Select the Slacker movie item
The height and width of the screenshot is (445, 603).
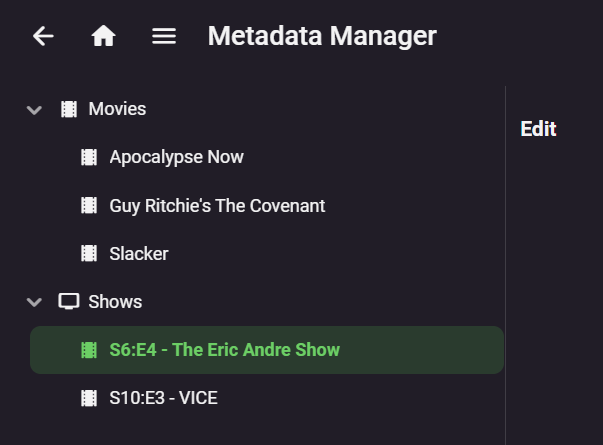138,254
